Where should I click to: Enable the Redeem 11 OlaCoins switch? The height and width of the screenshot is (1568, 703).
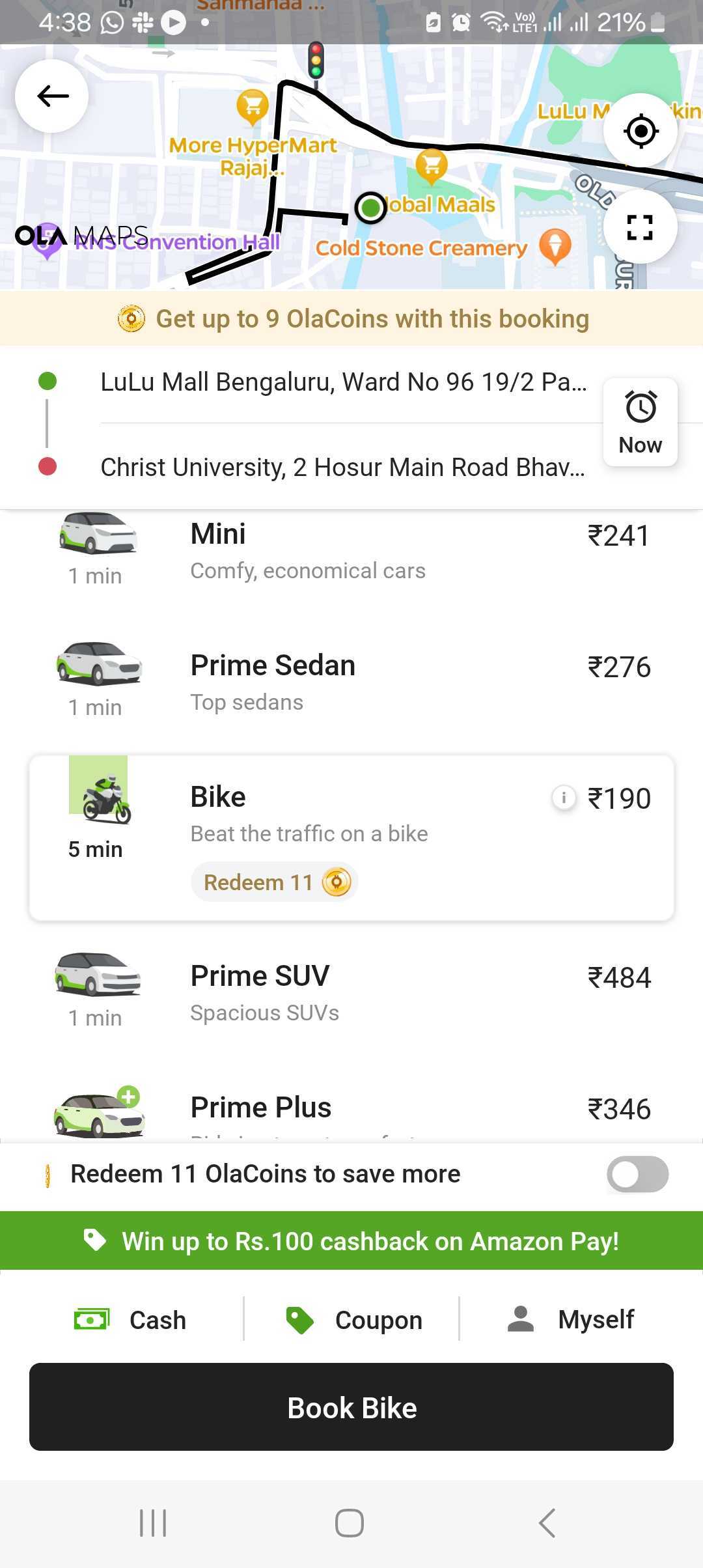click(636, 1174)
